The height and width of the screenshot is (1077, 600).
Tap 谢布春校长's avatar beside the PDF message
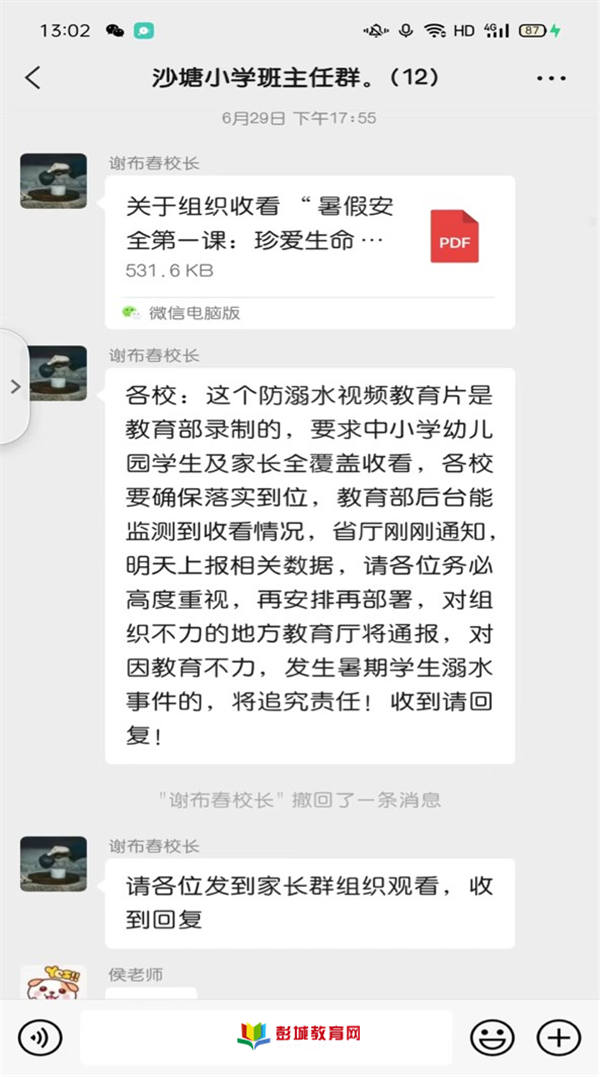tap(54, 181)
